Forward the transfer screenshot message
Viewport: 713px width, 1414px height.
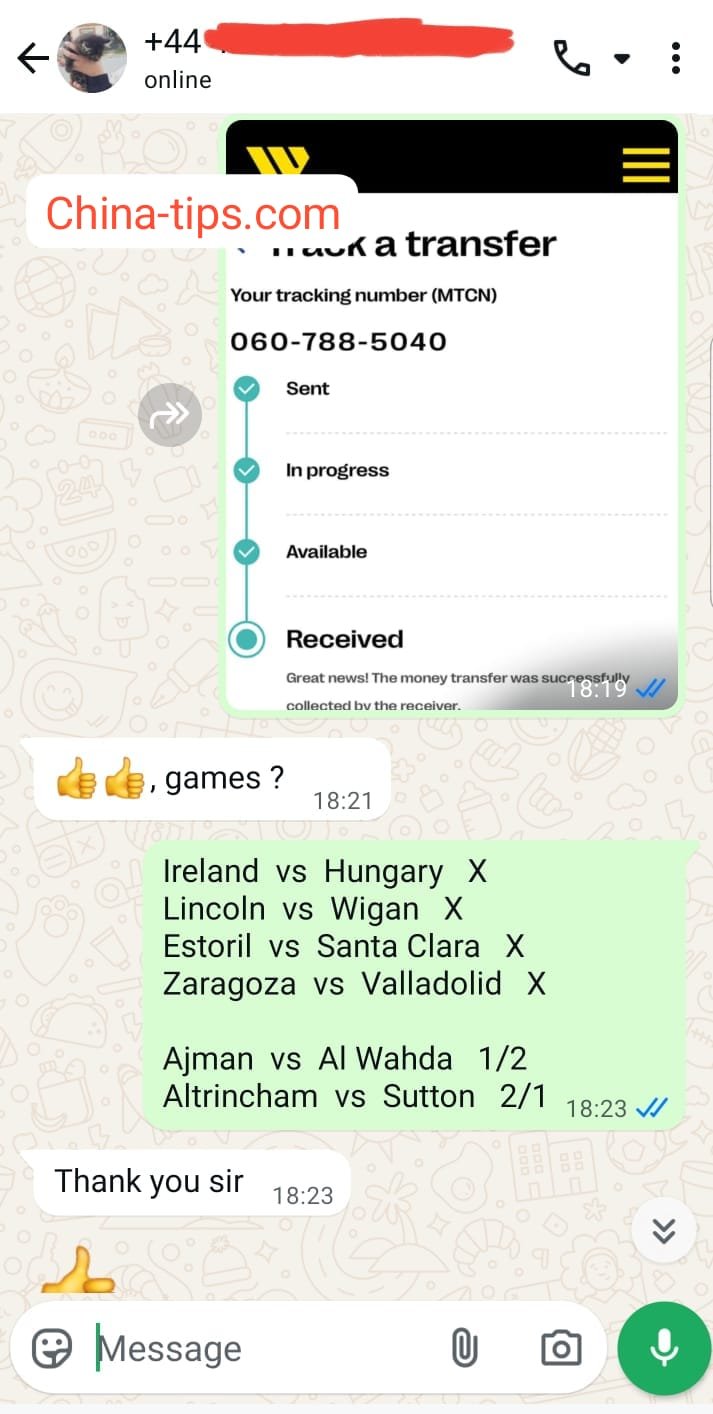coord(170,414)
